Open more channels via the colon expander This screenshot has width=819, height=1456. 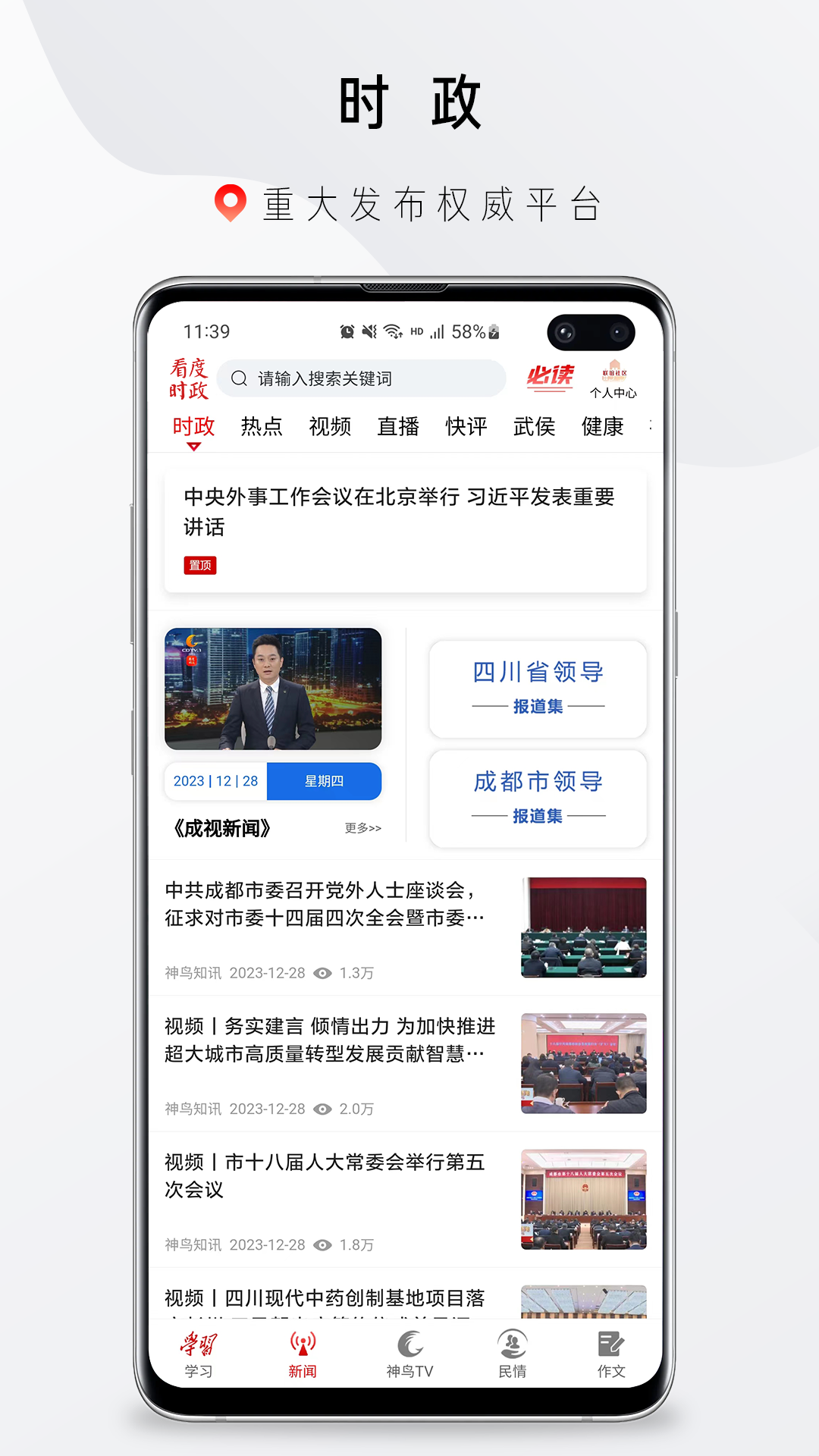point(651,426)
